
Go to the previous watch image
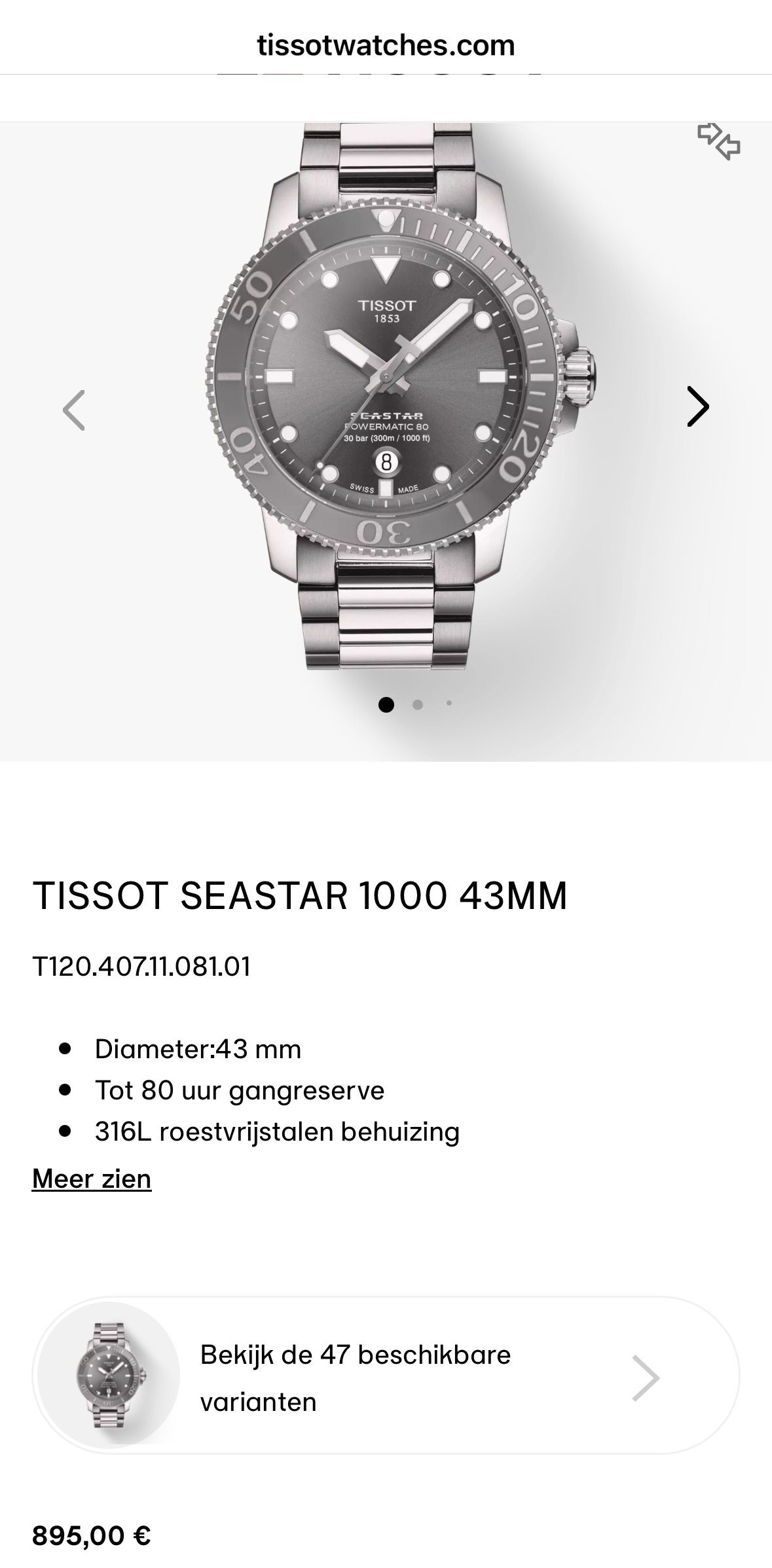pyautogui.click(x=73, y=410)
